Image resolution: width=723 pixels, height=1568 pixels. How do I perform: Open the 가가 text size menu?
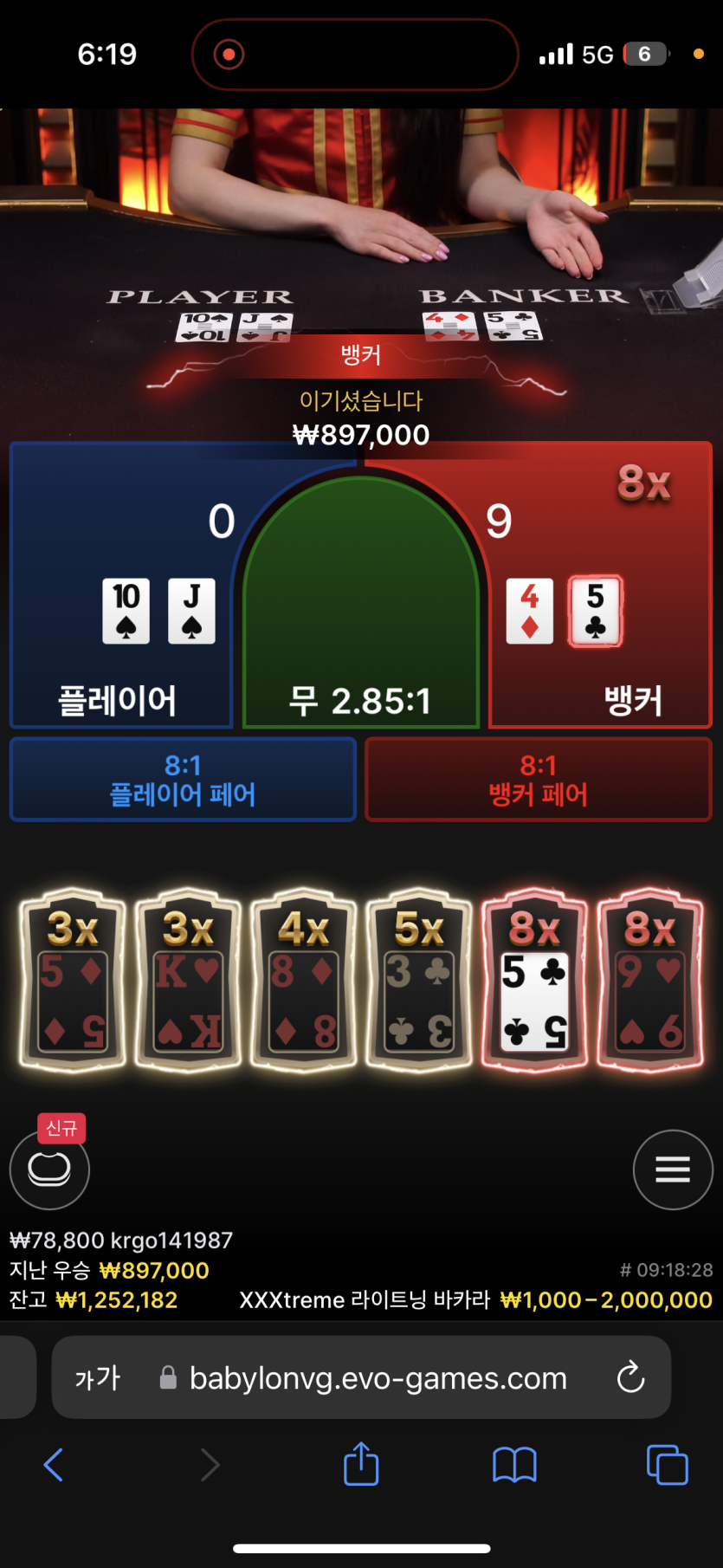pyautogui.click(x=97, y=1377)
